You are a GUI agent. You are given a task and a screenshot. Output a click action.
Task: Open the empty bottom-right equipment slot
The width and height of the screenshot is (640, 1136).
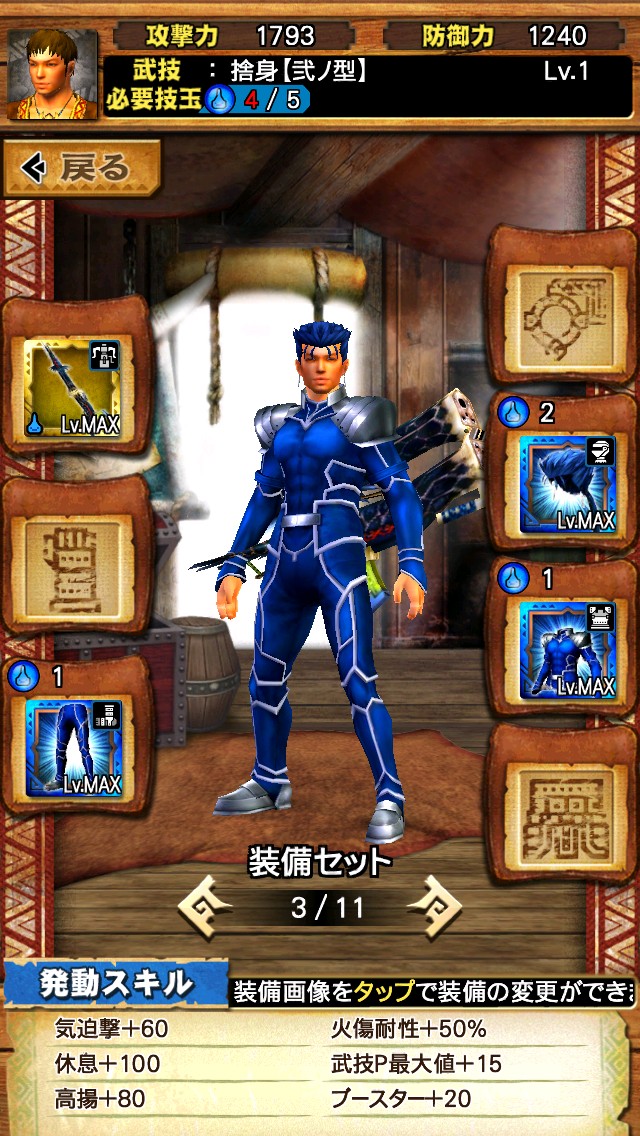(562, 806)
